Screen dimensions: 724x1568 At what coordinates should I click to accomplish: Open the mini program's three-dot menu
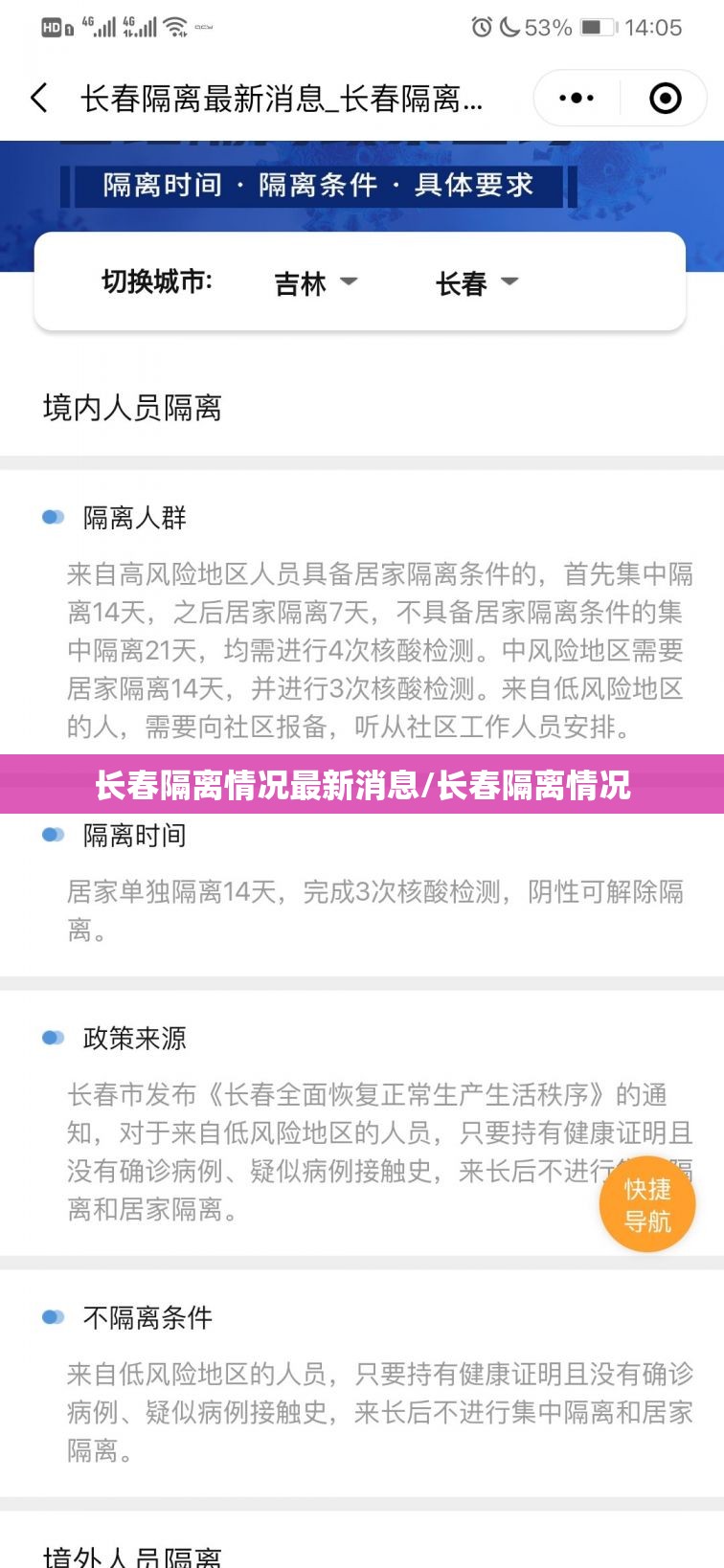(x=577, y=98)
